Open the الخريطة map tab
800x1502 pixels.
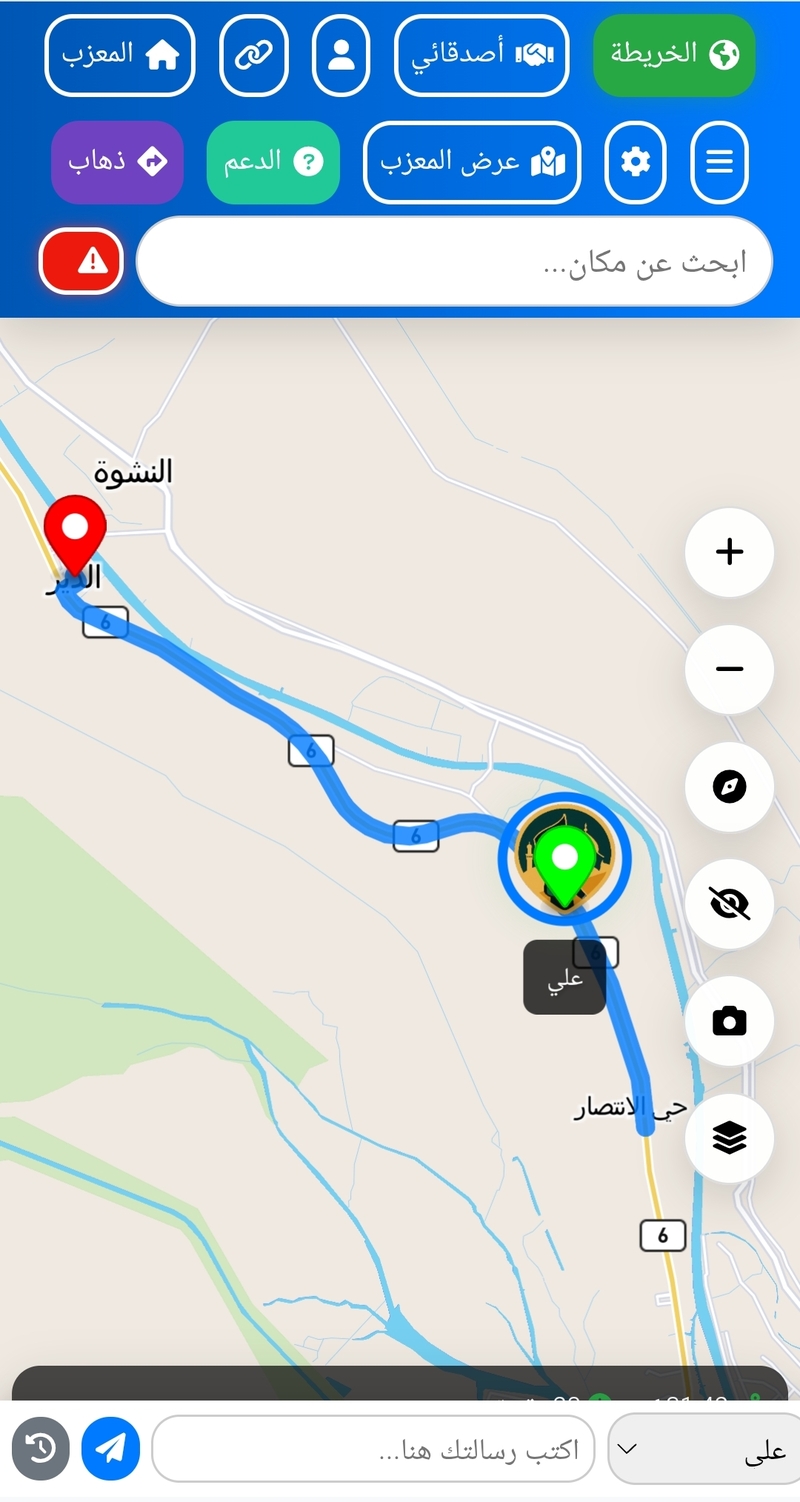(673, 55)
